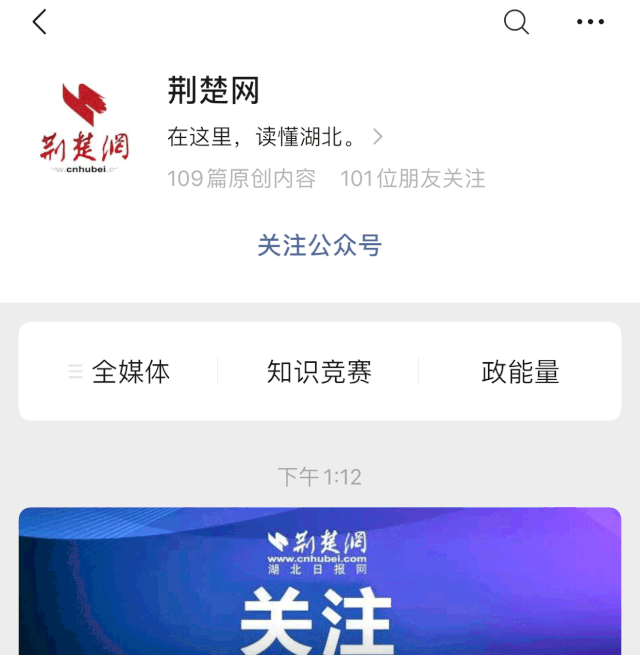Go back using the top-left arrow

pyautogui.click(x=40, y=22)
